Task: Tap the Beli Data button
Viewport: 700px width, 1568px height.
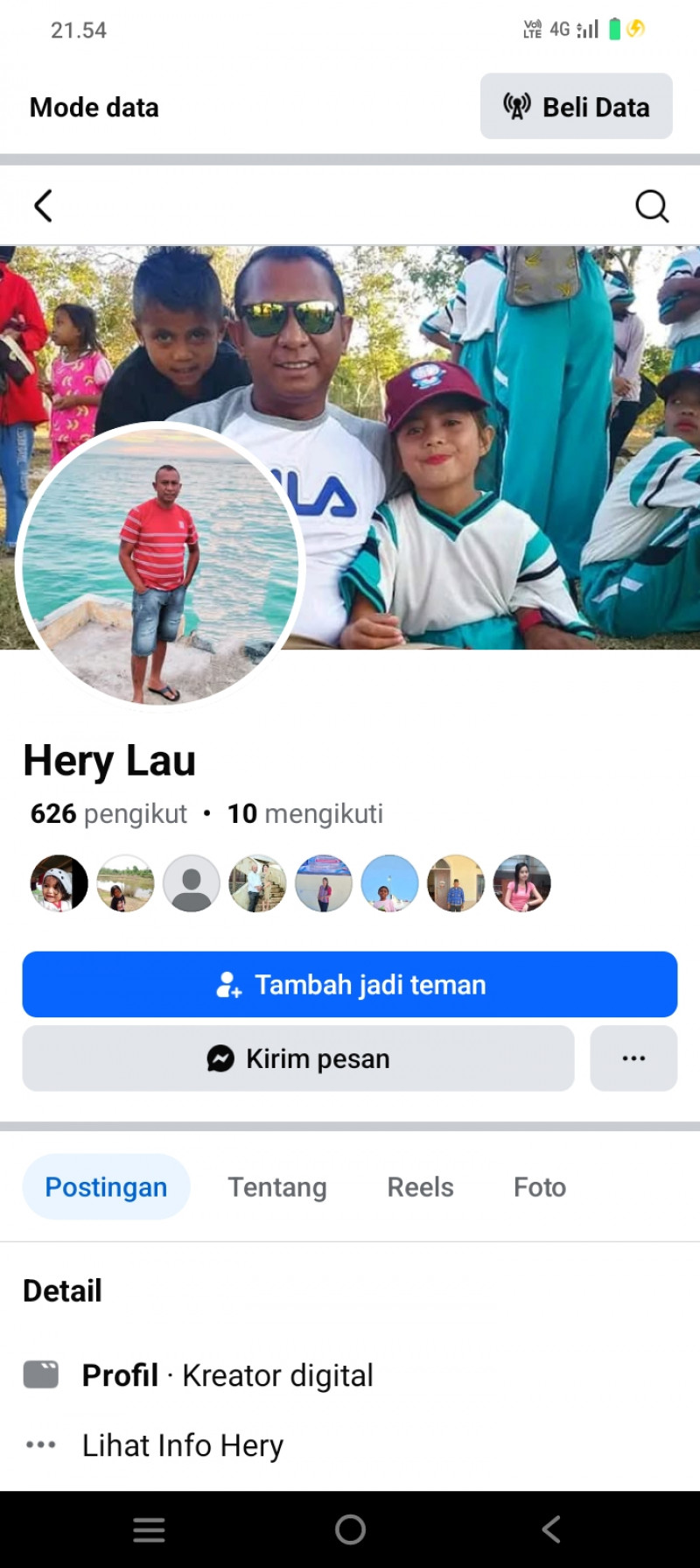Action: 576,107
